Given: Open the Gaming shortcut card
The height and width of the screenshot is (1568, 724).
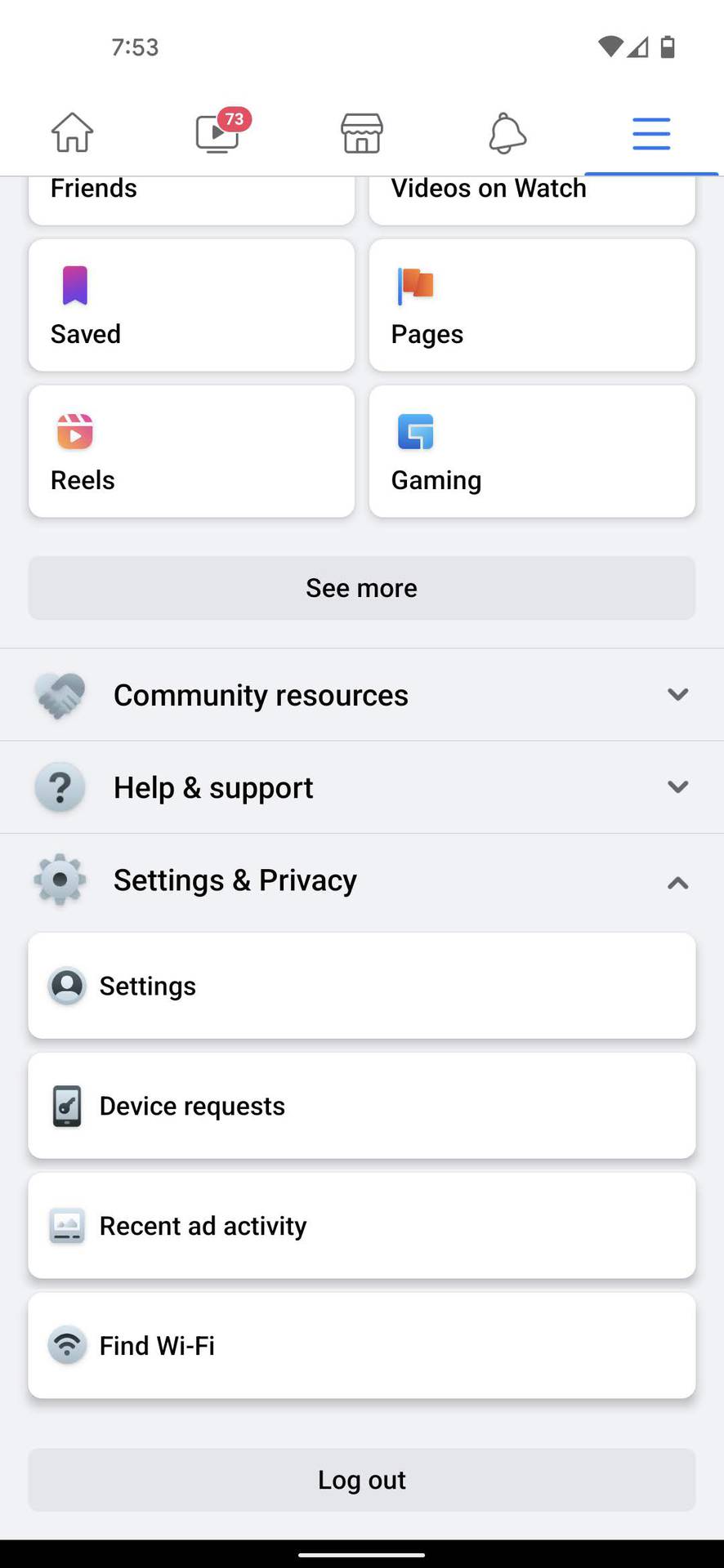Looking at the screenshot, I should 532,452.
